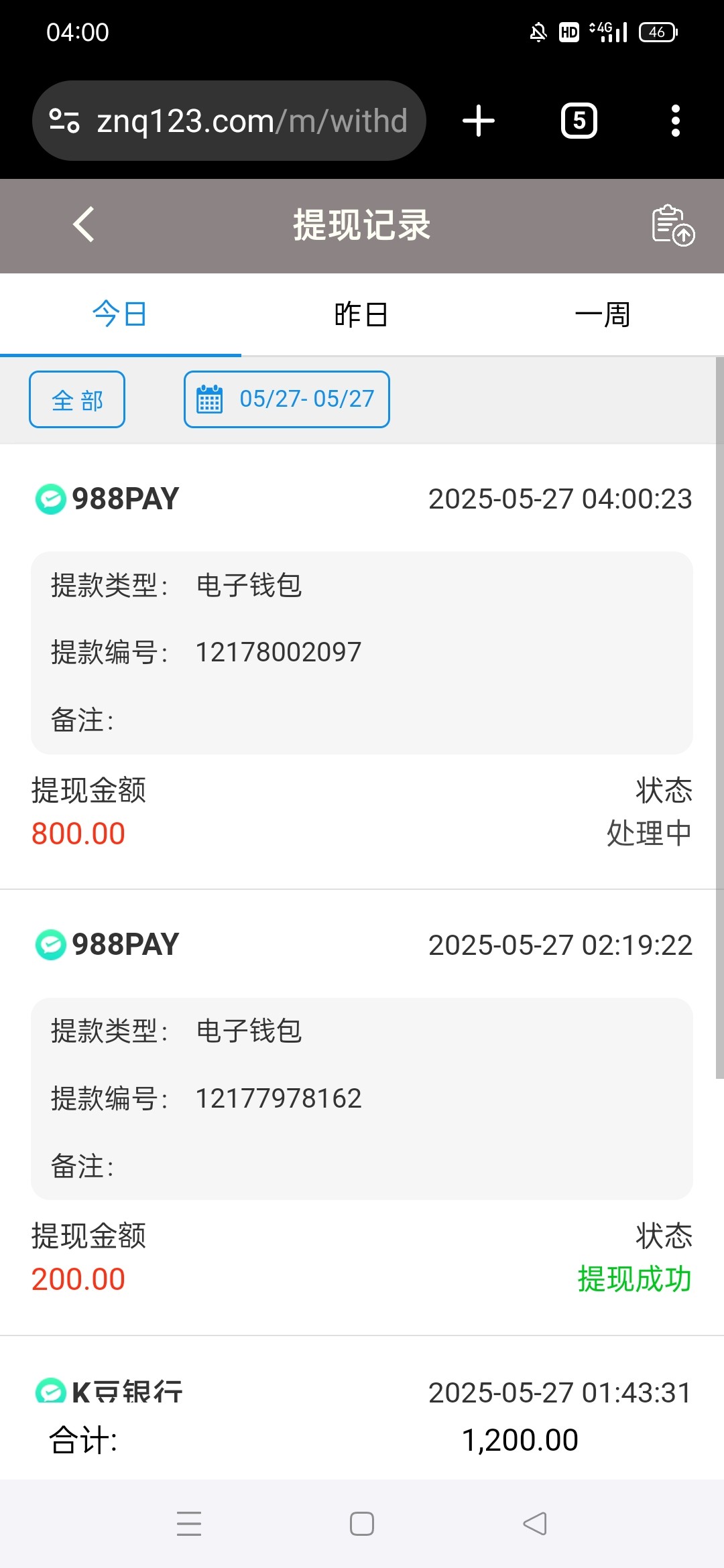Image resolution: width=724 pixels, height=1568 pixels.
Task: Tap the browser address bar showing znq123.com
Action: 229,121
